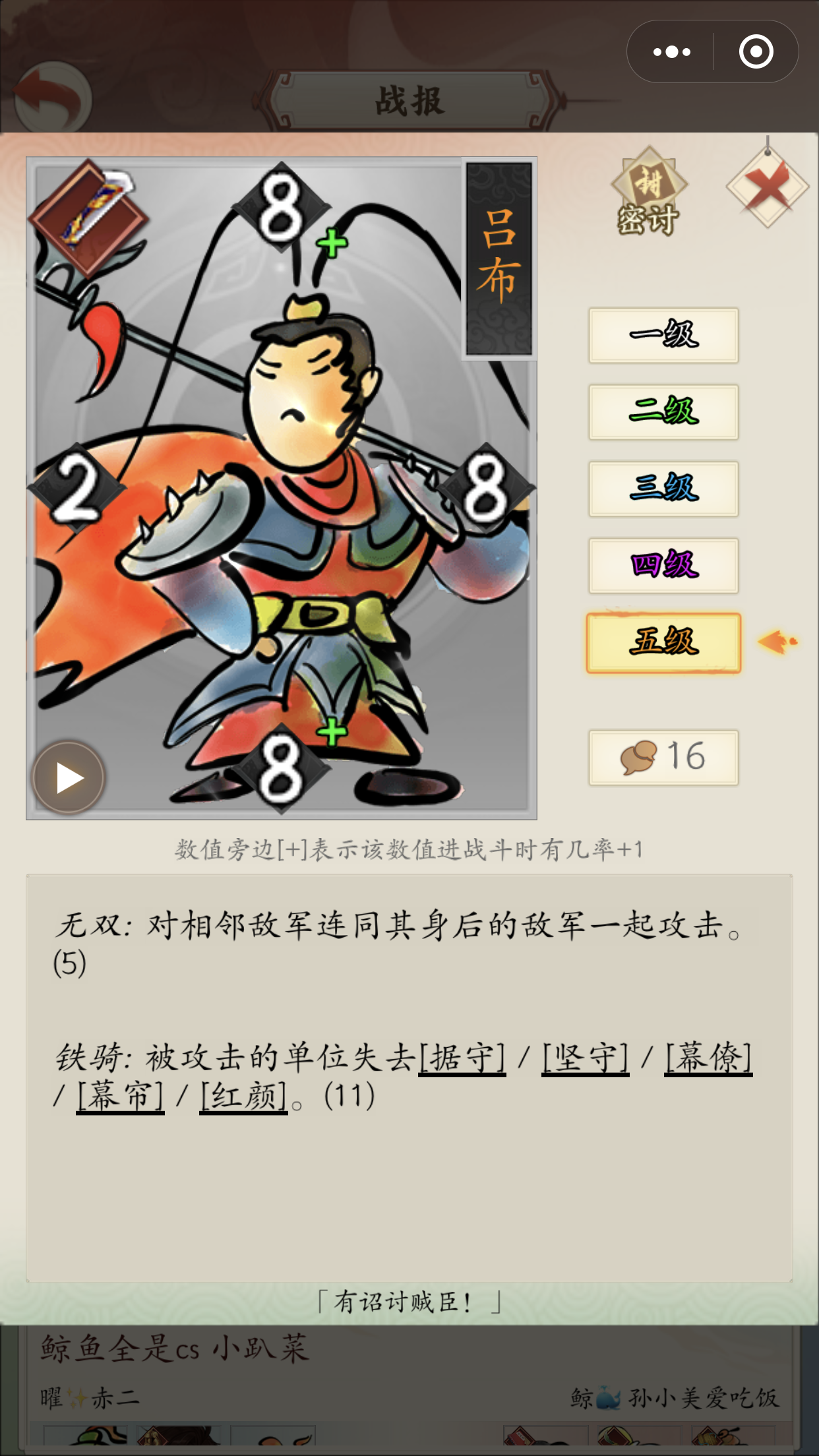Close the card detail popup

(x=767, y=187)
